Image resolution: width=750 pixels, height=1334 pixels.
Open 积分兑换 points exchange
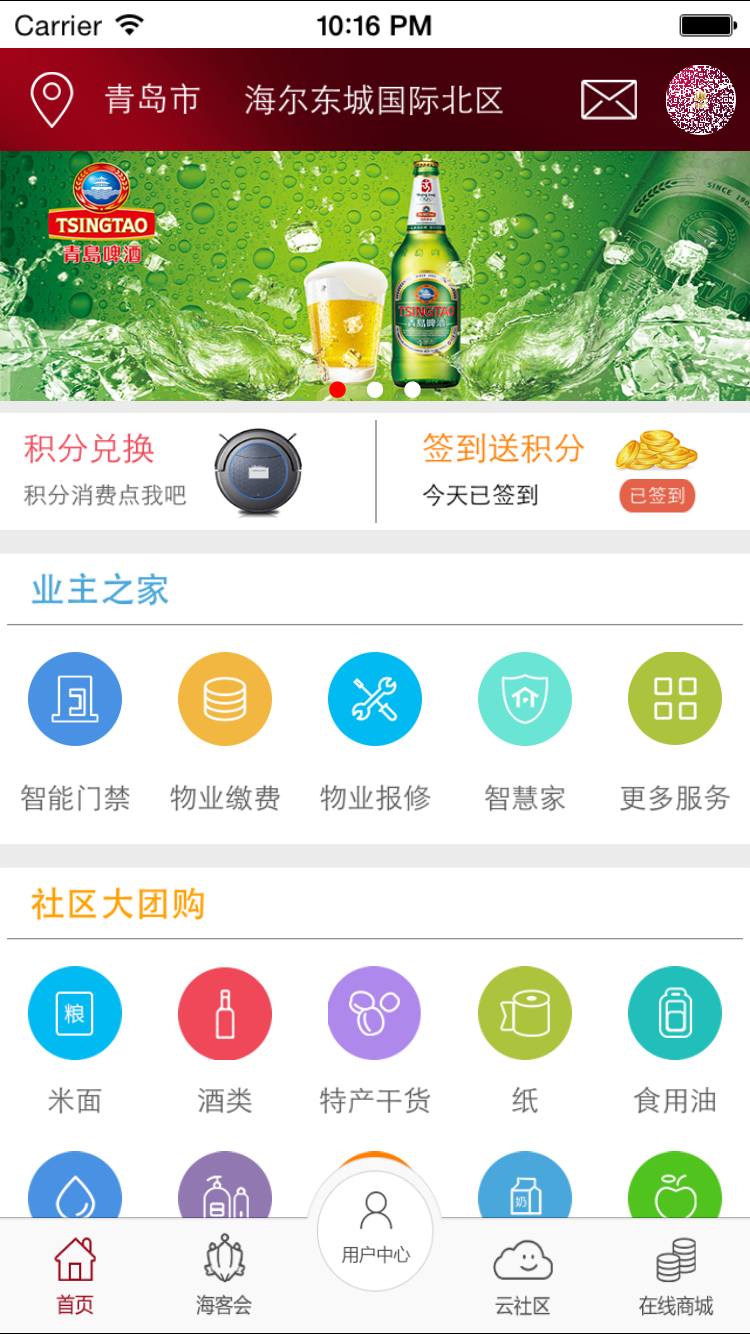point(160,470)
